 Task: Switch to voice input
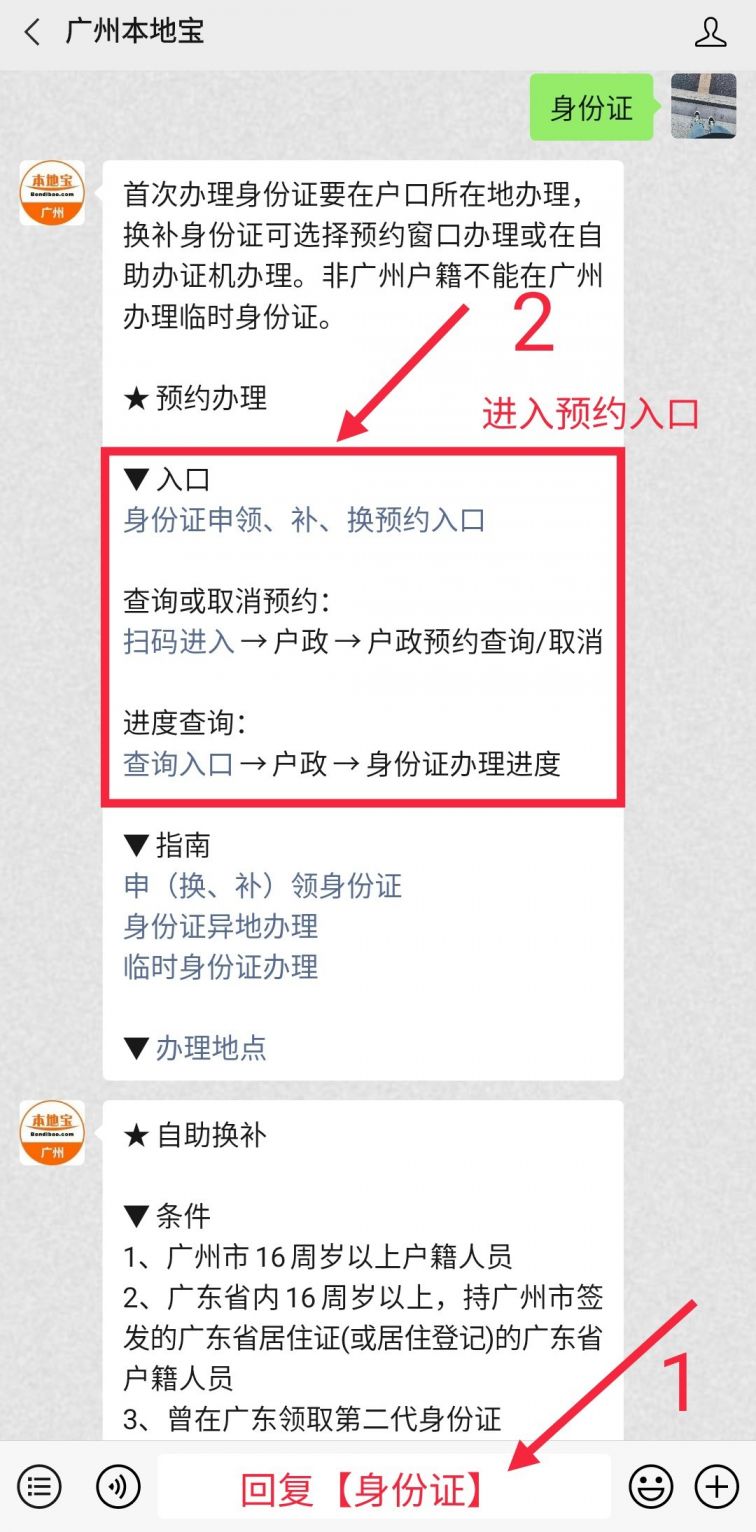[x=117, y=1487]
